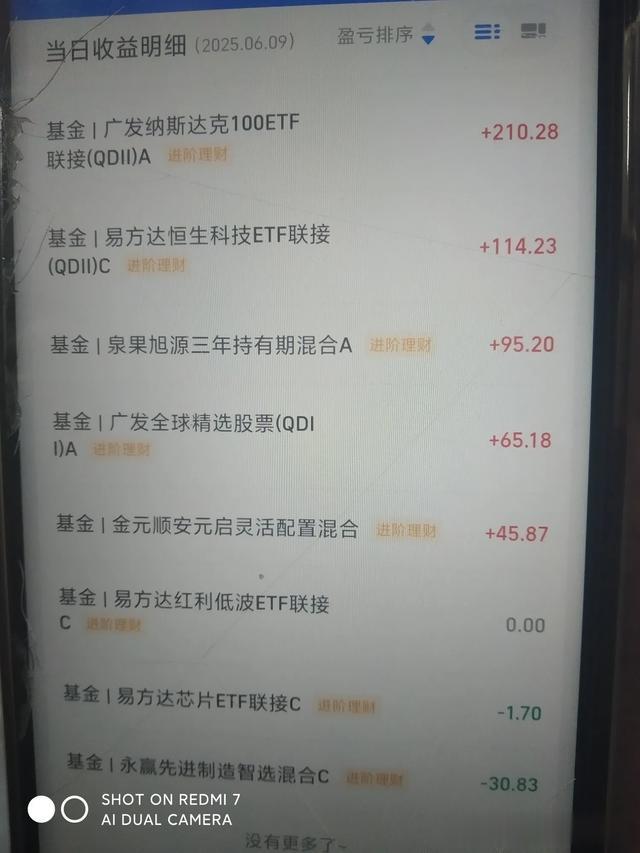Toggle the 盈亏排序 sort order
This screenshot has width=640, height=853.
pyautogui.click(x=387, y=35)
